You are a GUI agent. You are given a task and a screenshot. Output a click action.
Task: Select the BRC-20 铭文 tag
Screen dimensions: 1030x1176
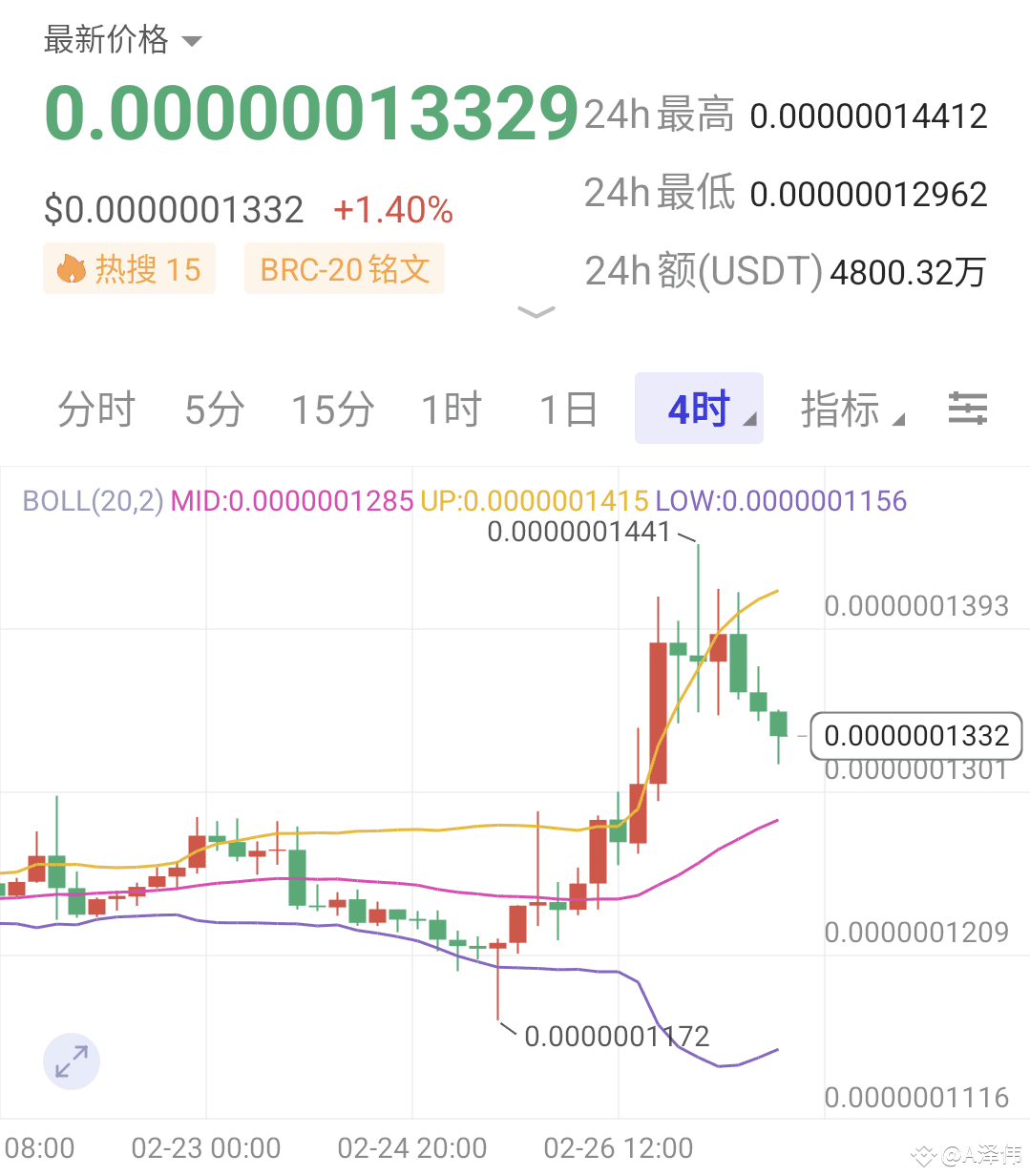[x=344, y=268]
